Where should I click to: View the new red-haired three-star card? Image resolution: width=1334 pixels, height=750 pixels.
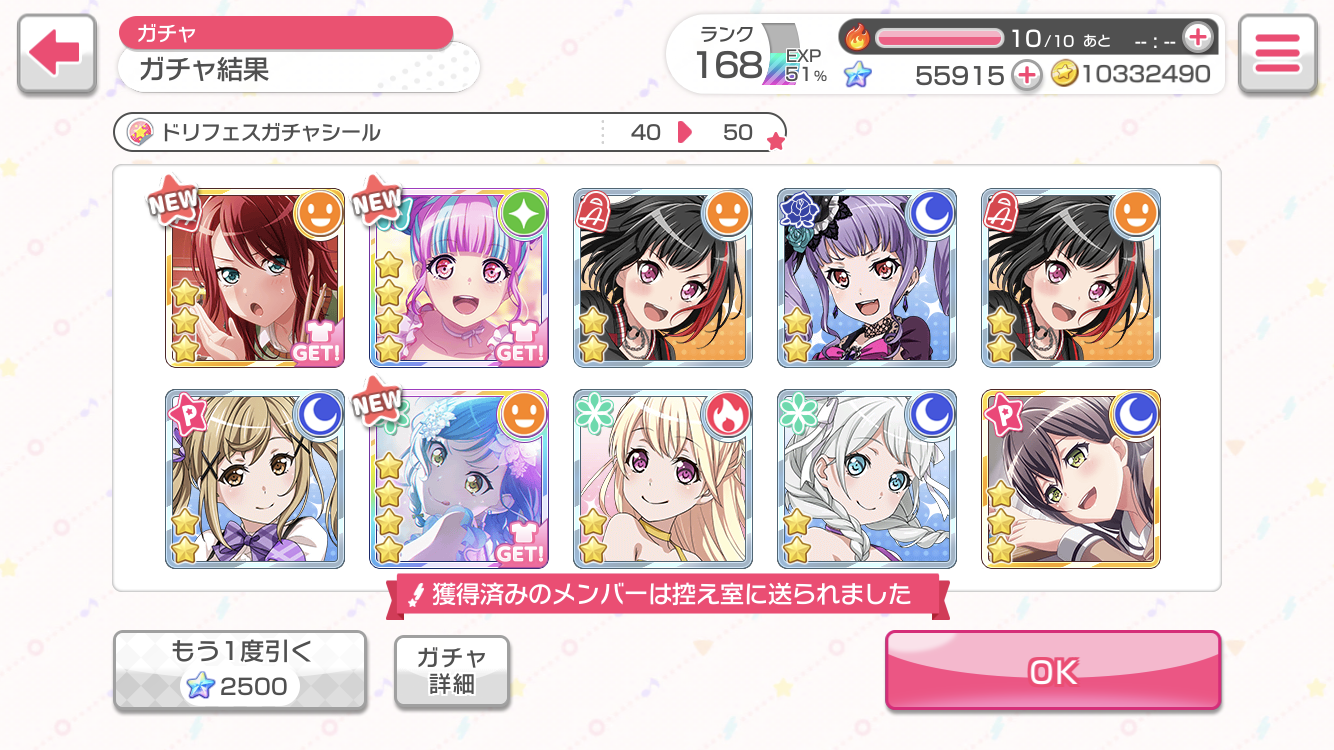(255, 278)
